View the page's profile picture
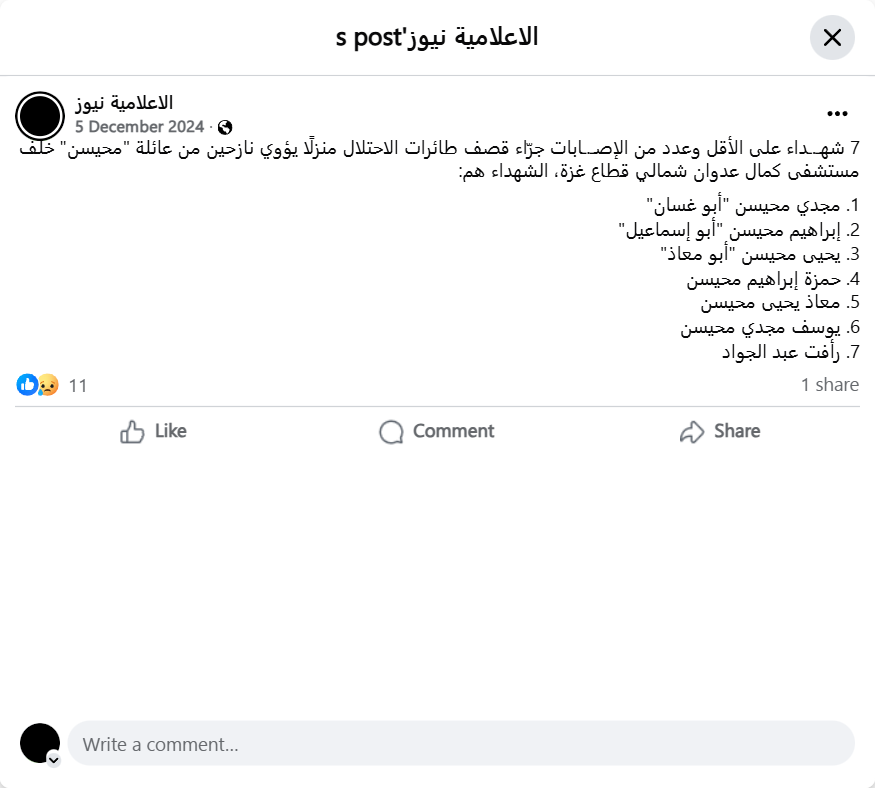This screenshot has width=875, height=788. click(x=40, y=116)
